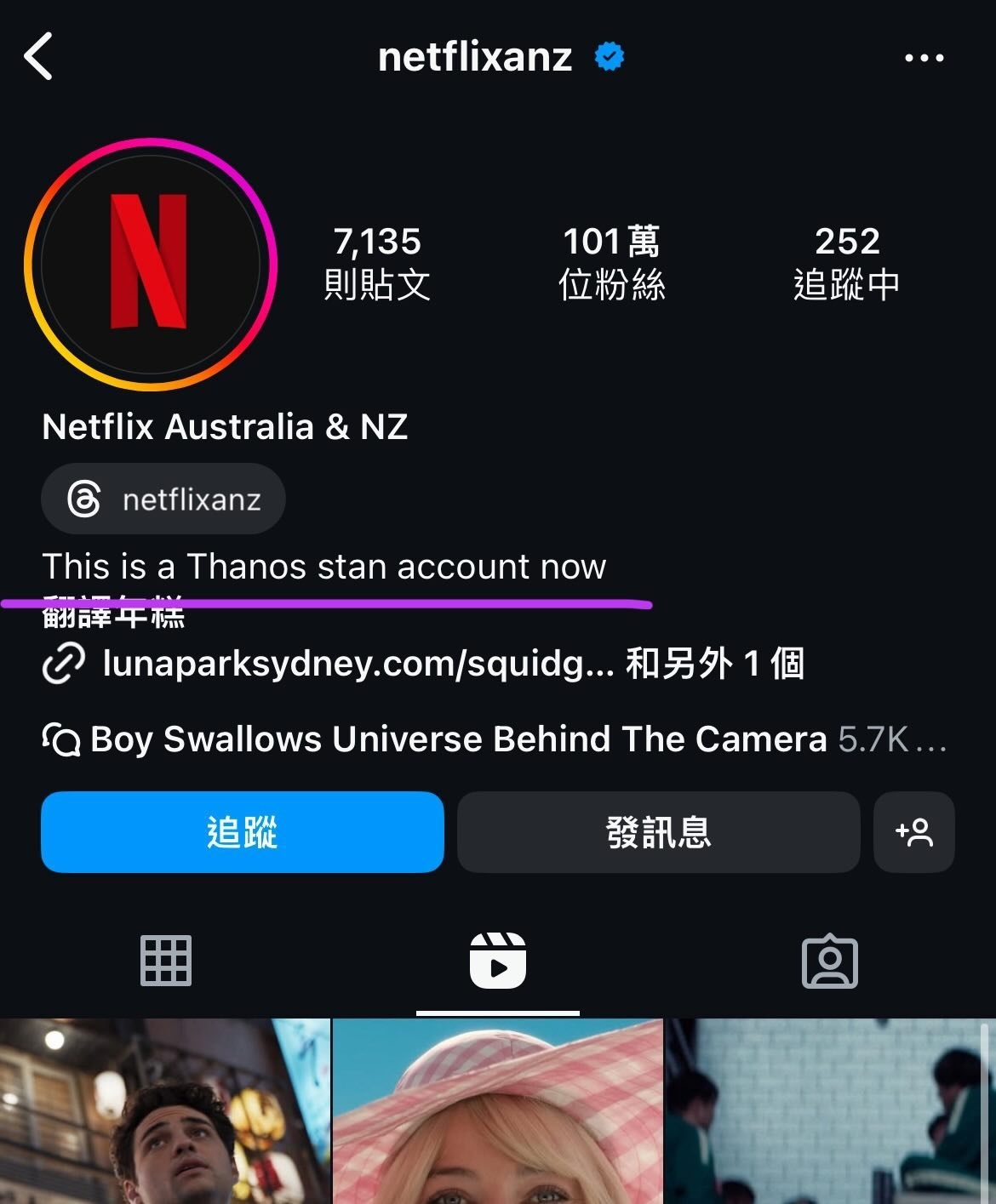View the 101萬 followers list
The width and height of the screenshot is (996, 1204).
(x=610, y=261)
